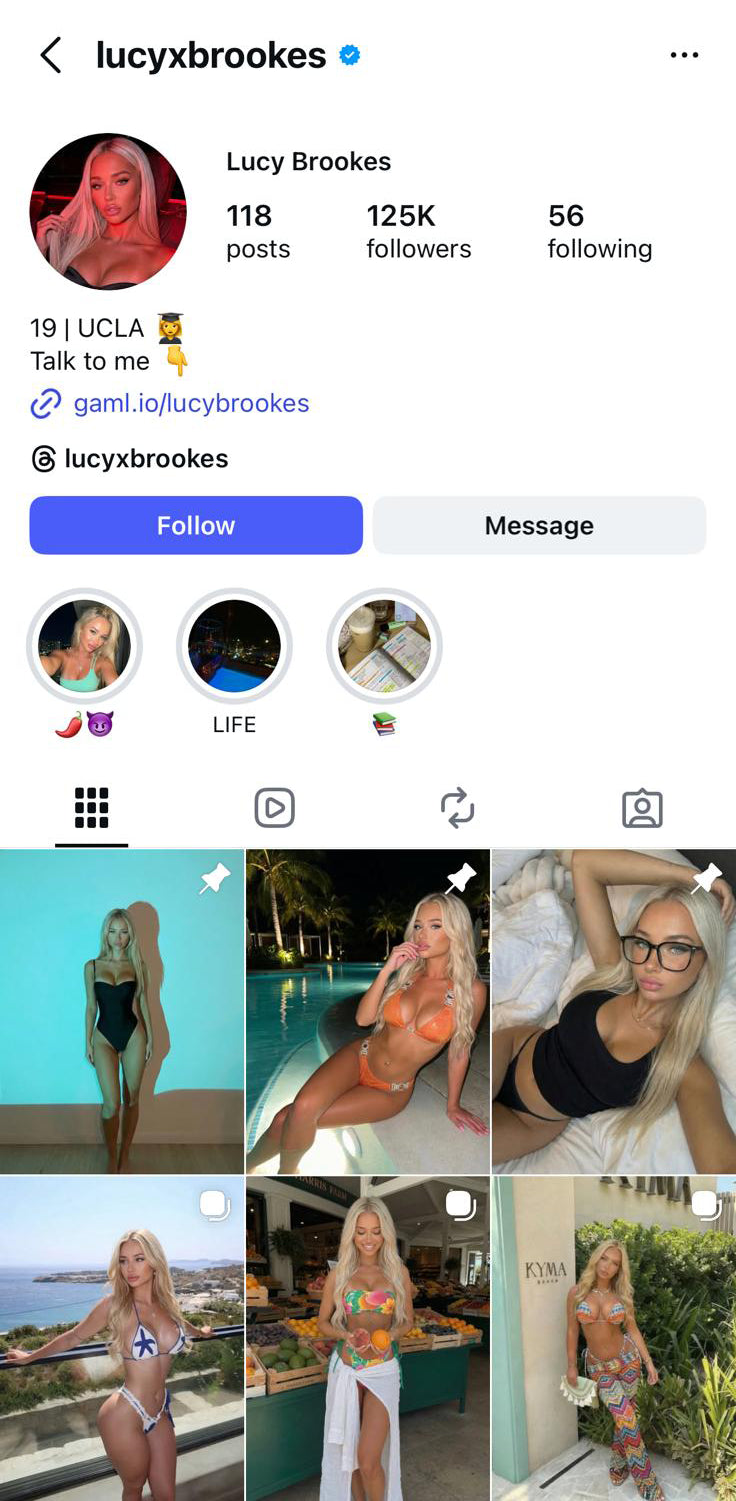Screen dimensions: 736x1501
Task: Open the followers list
Action: [x=418, y=231]
